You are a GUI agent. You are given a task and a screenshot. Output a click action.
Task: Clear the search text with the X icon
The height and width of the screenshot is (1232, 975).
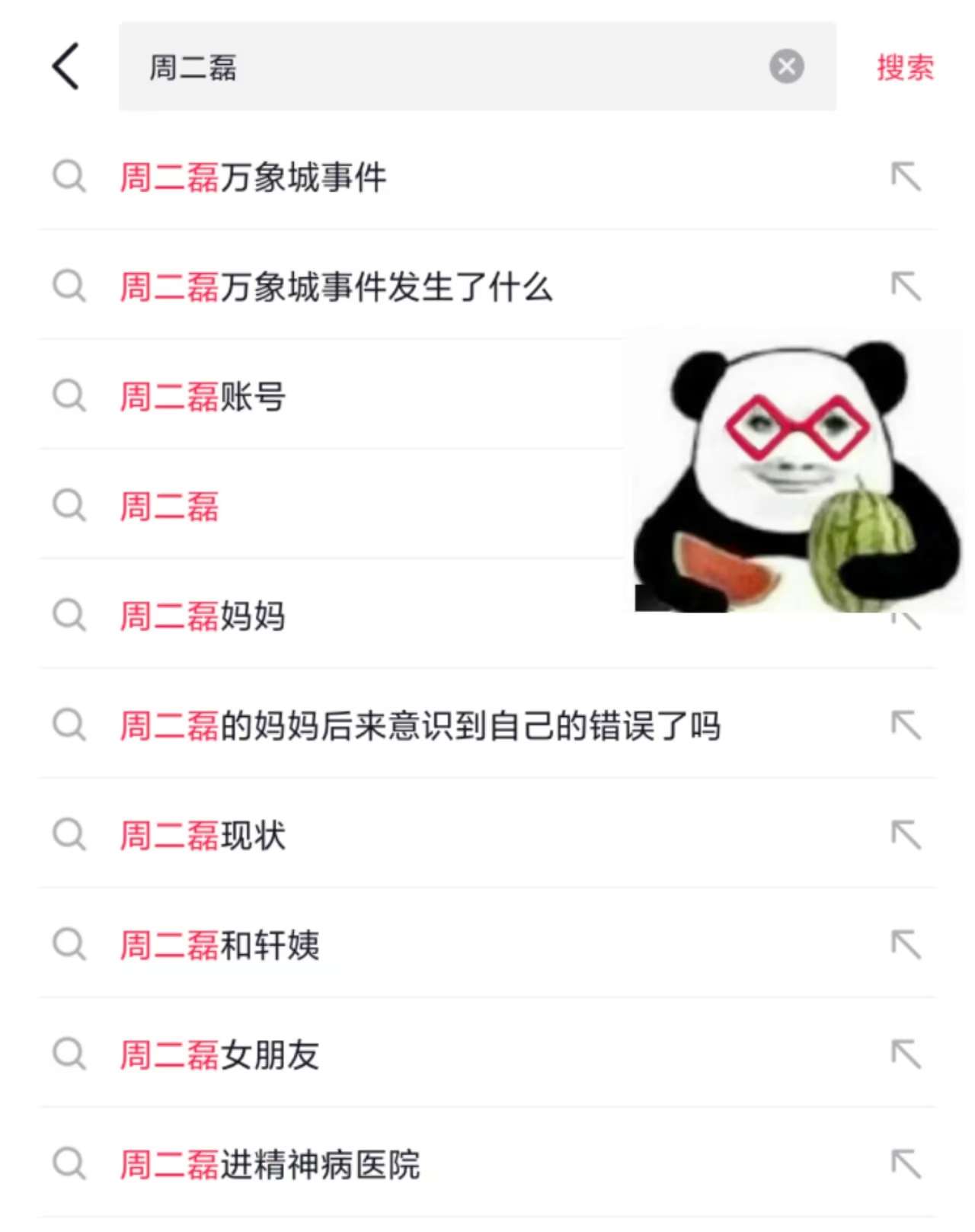tap(786, 66)
